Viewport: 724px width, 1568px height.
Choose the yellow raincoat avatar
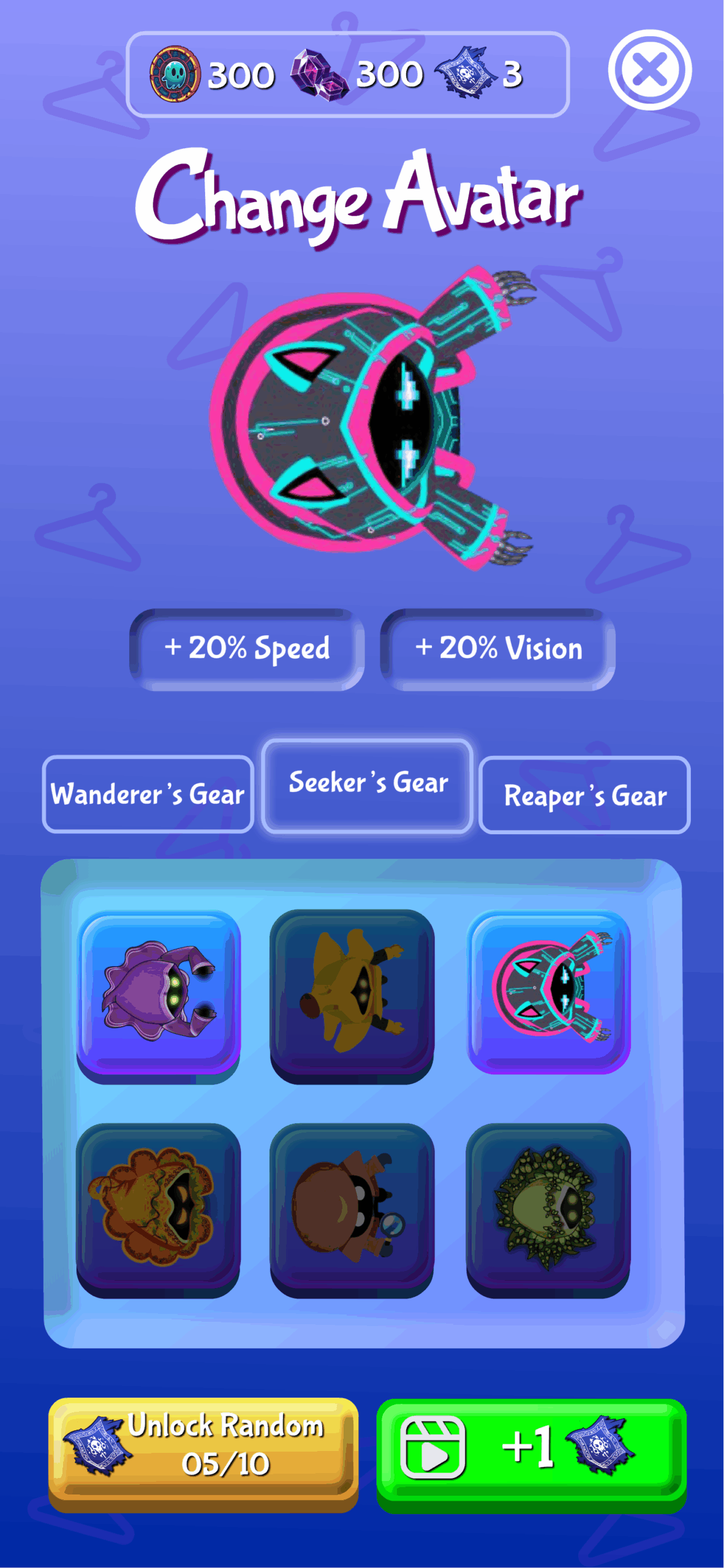352,993
